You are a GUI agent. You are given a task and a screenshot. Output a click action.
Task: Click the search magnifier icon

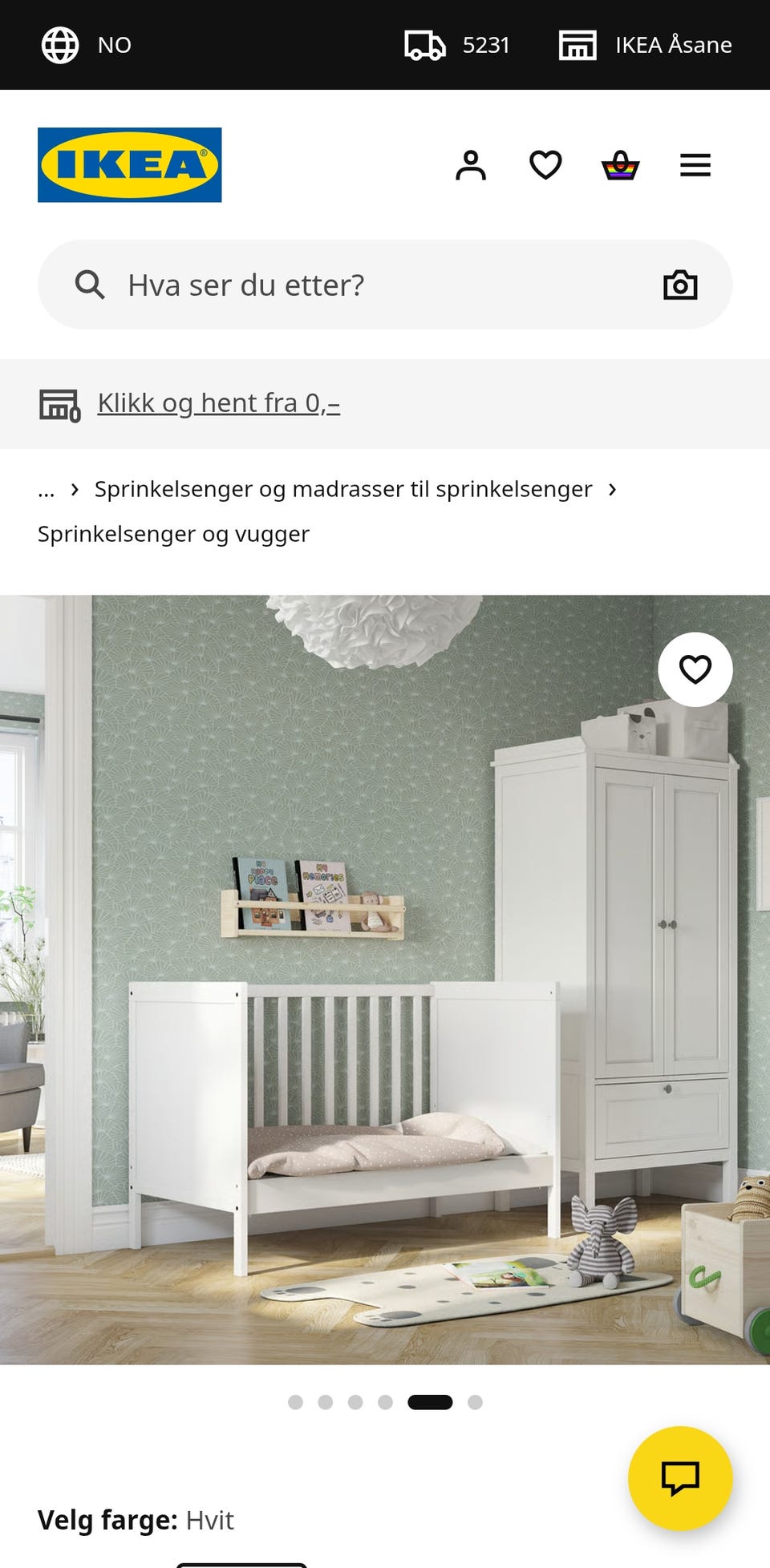click(x=90, y=285)
